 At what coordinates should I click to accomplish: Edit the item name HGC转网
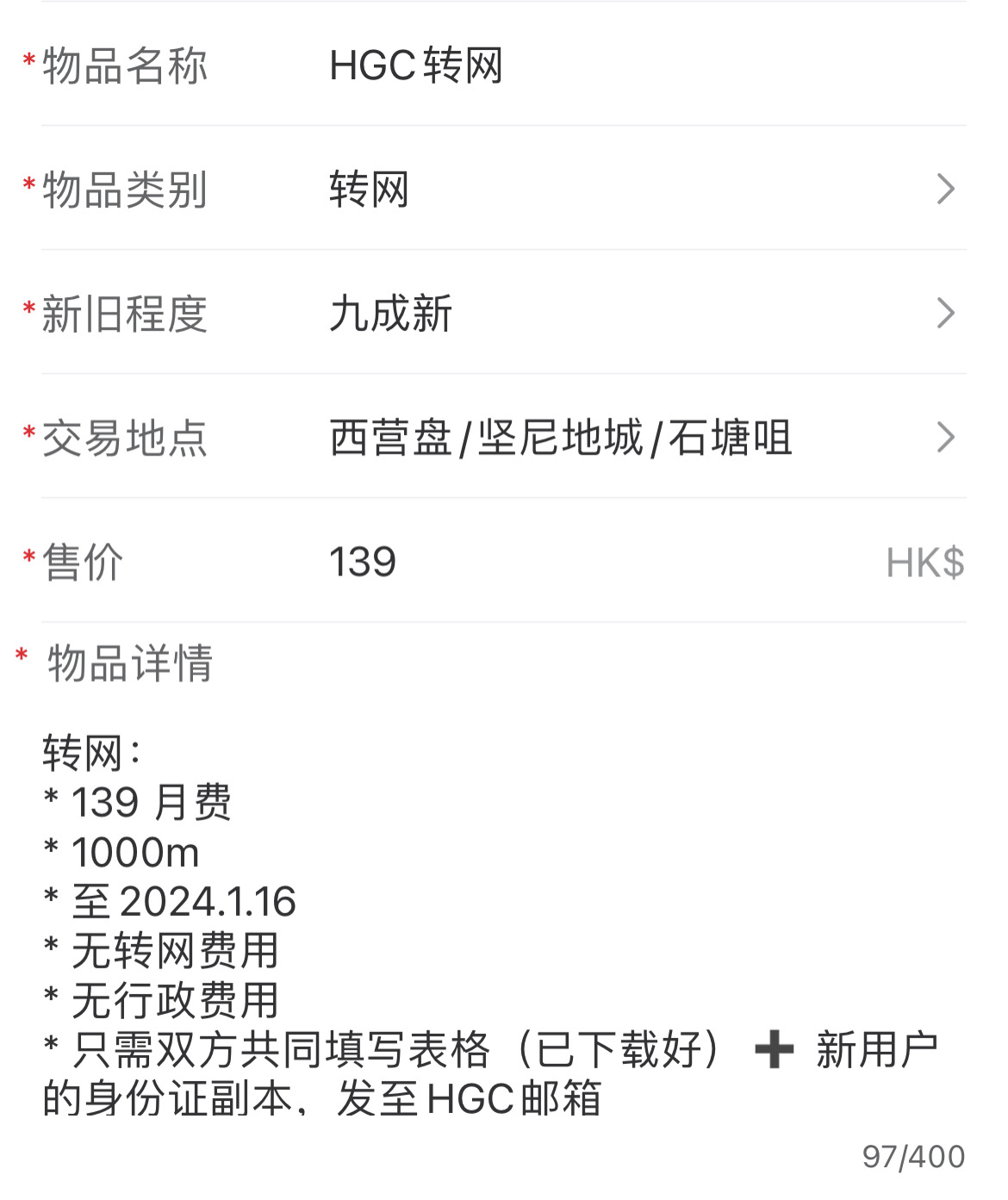[418, 66]
